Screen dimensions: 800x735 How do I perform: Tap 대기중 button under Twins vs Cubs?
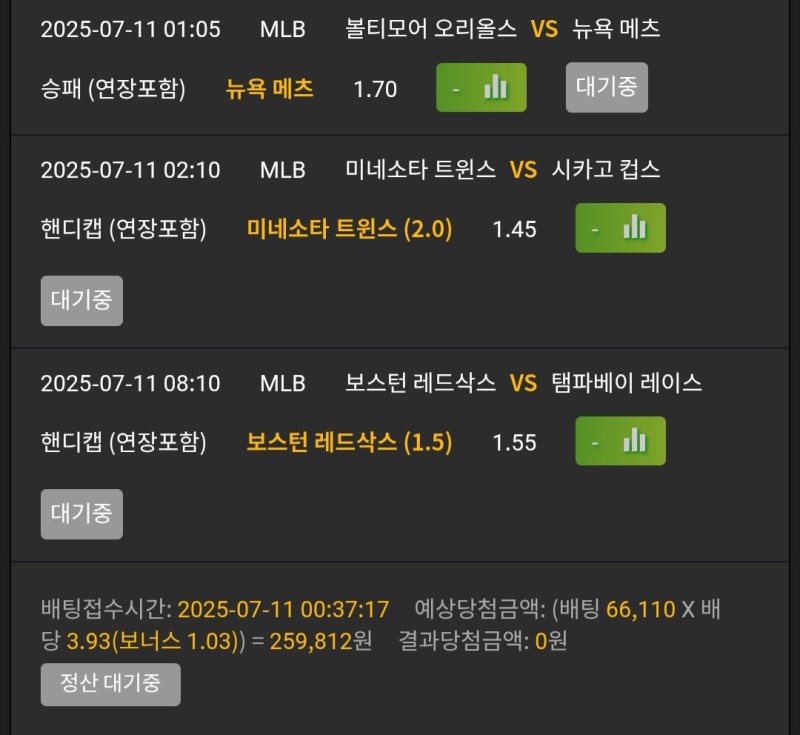click(x=82, y=301)
